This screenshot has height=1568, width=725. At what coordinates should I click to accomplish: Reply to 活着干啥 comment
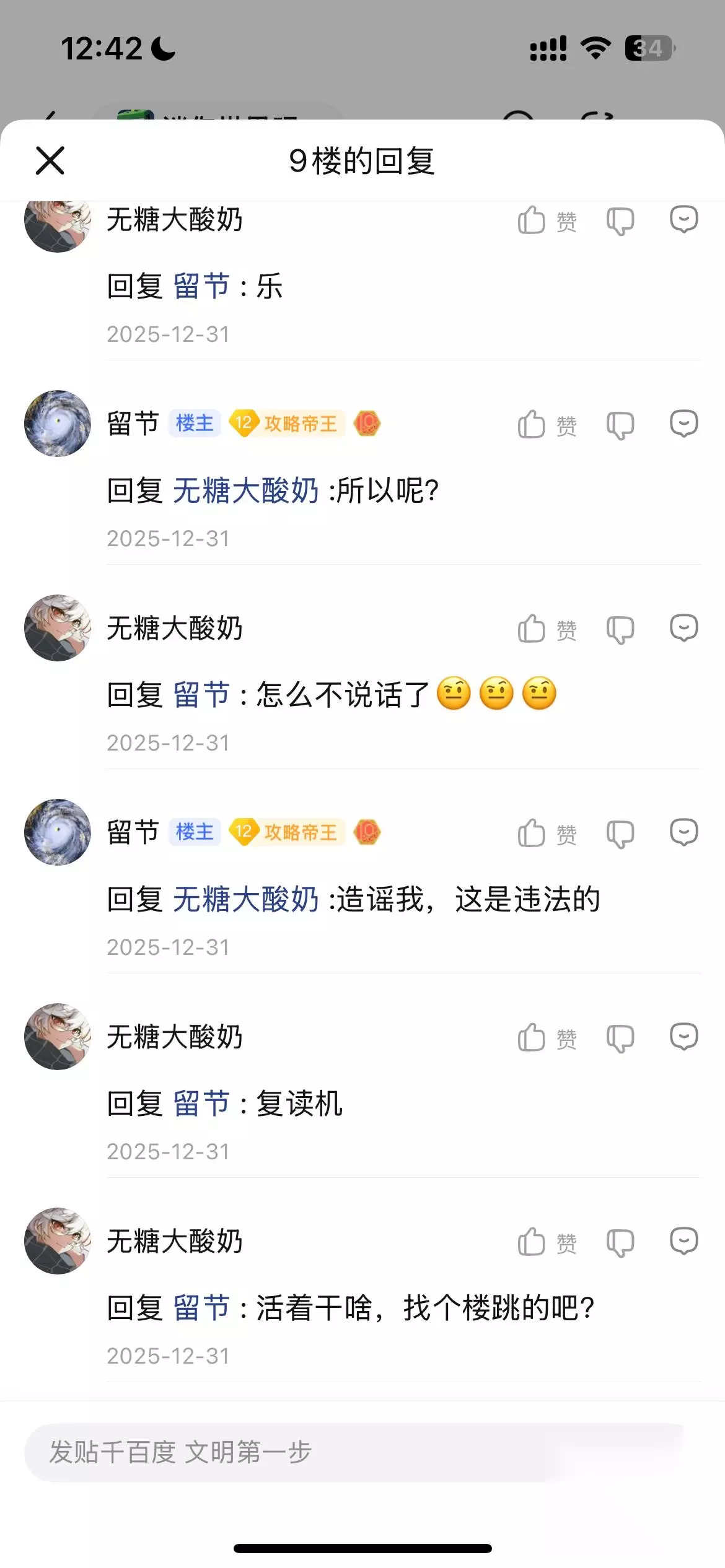[684, 1242]
